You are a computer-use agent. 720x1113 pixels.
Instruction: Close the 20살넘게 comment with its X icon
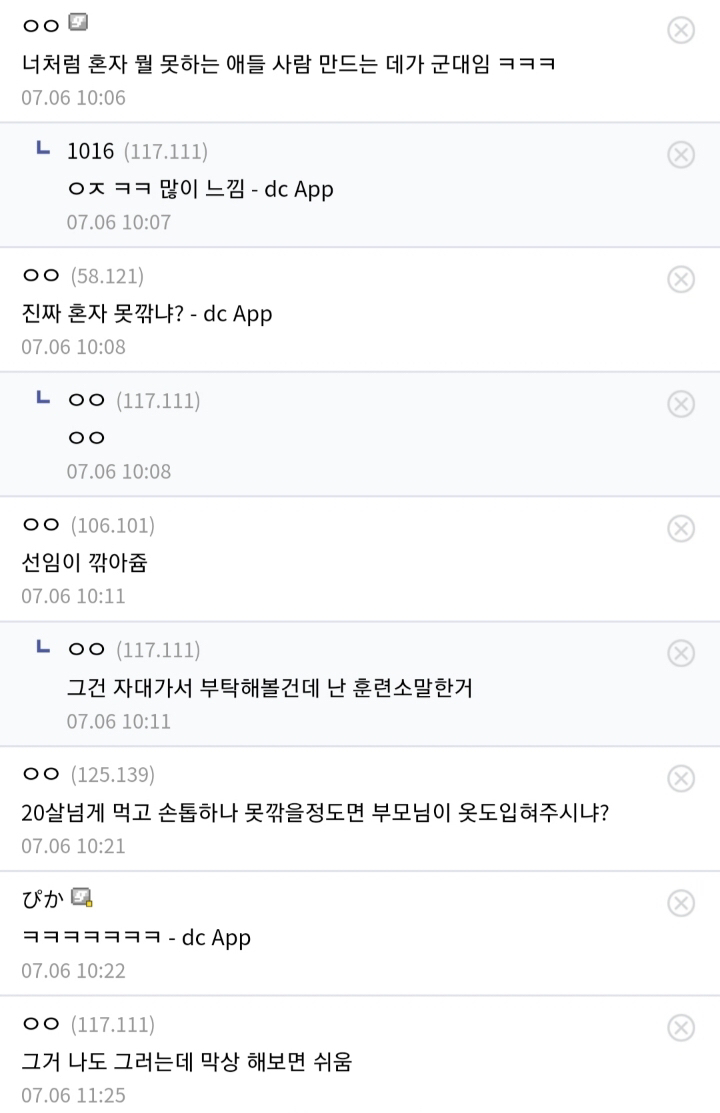tap(681, 779)
